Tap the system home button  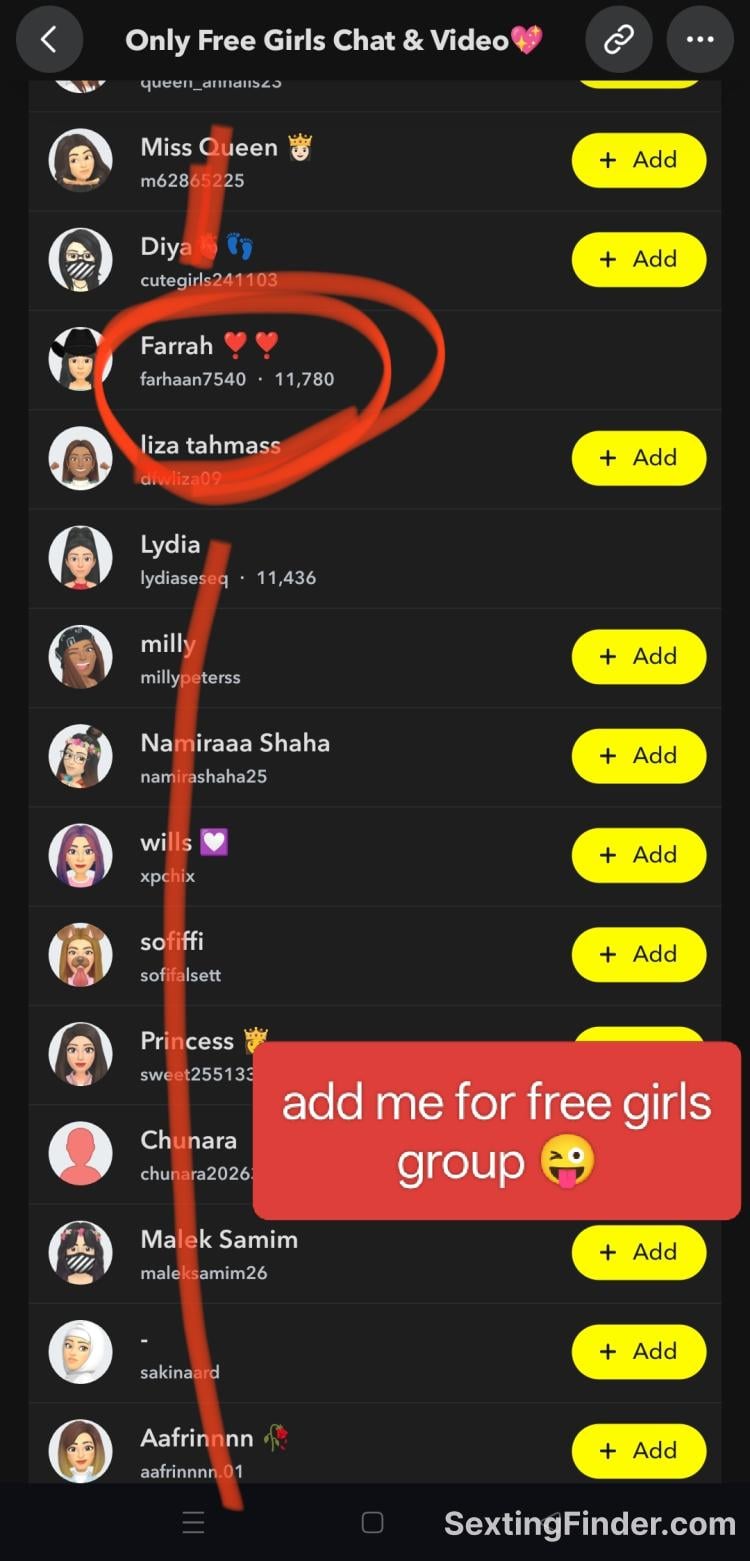click(x=372, y=1523)
